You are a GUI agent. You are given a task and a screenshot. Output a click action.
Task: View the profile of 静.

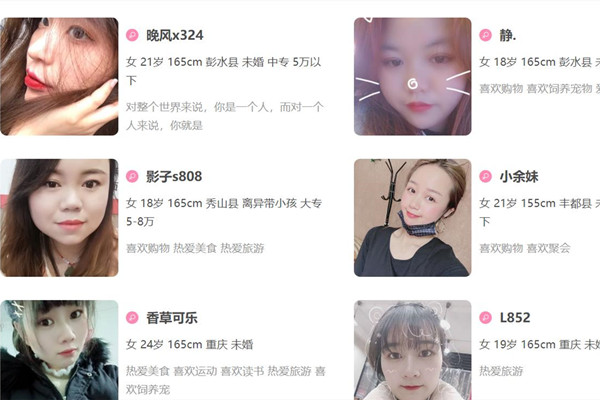[x=508, y=35]
